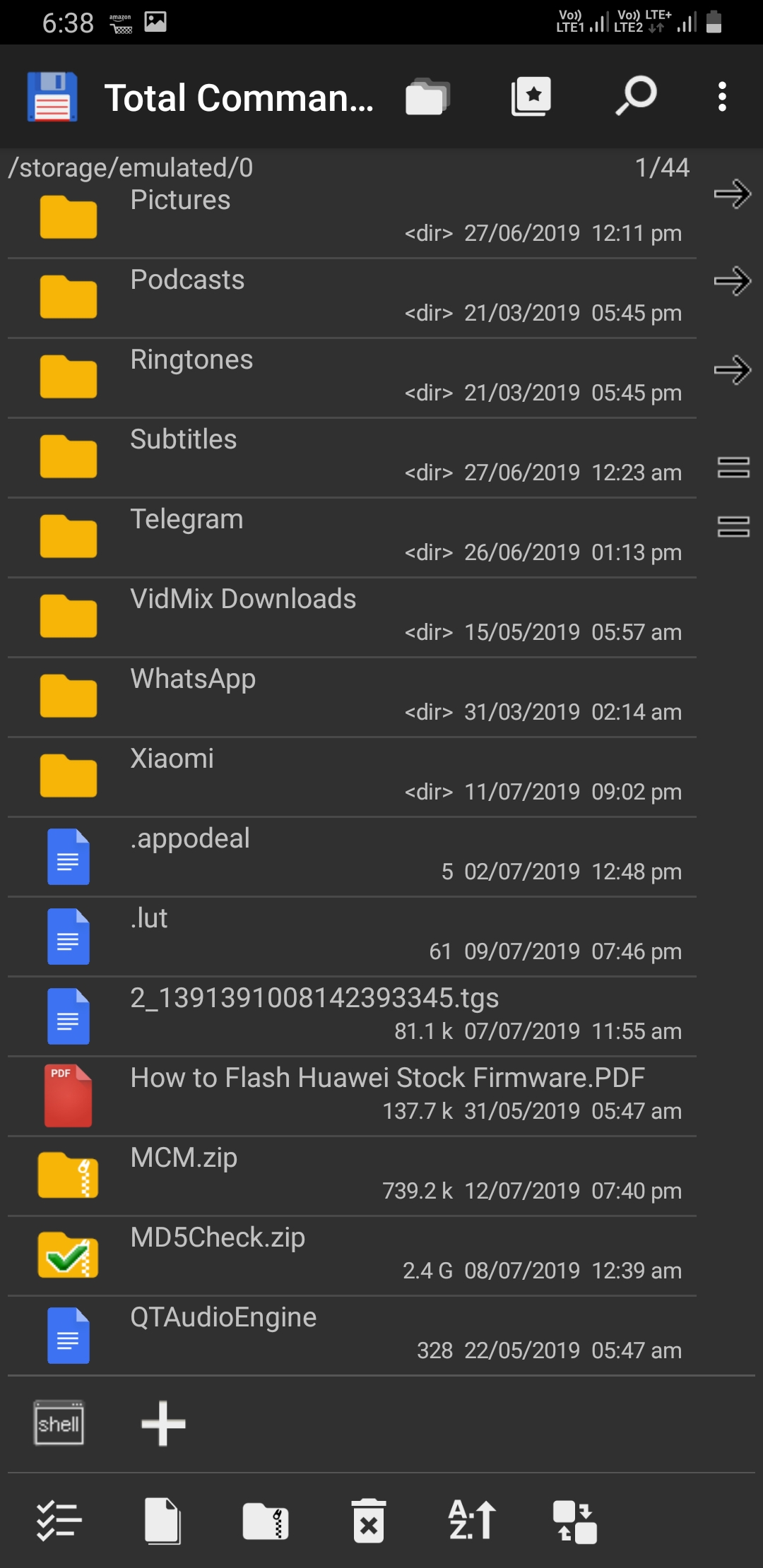Toggle the green checkmark on MD5Check.zip
This screenshot has width=763, height=1568.
[x=69, y=1254]
